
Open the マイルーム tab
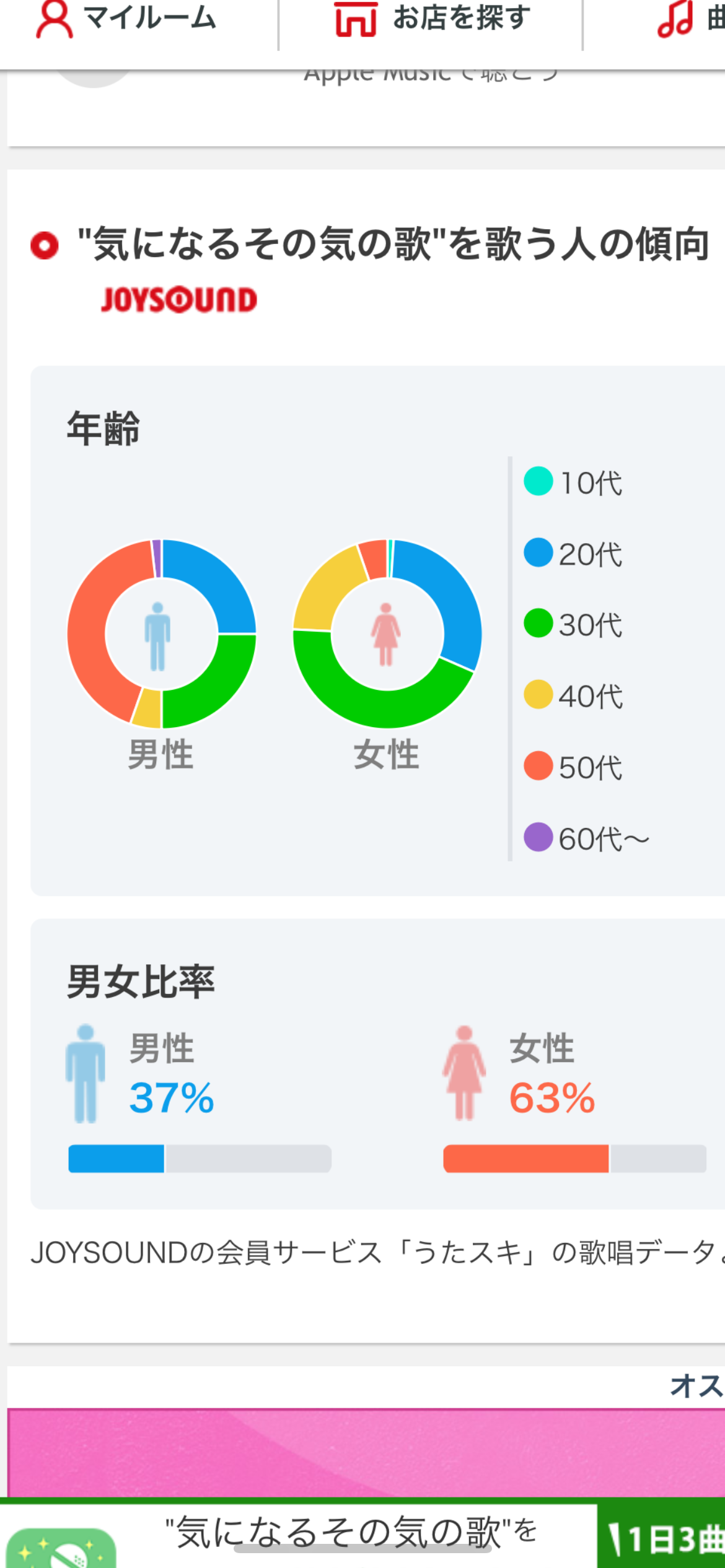pyautogui.click(x=127, y=20)
